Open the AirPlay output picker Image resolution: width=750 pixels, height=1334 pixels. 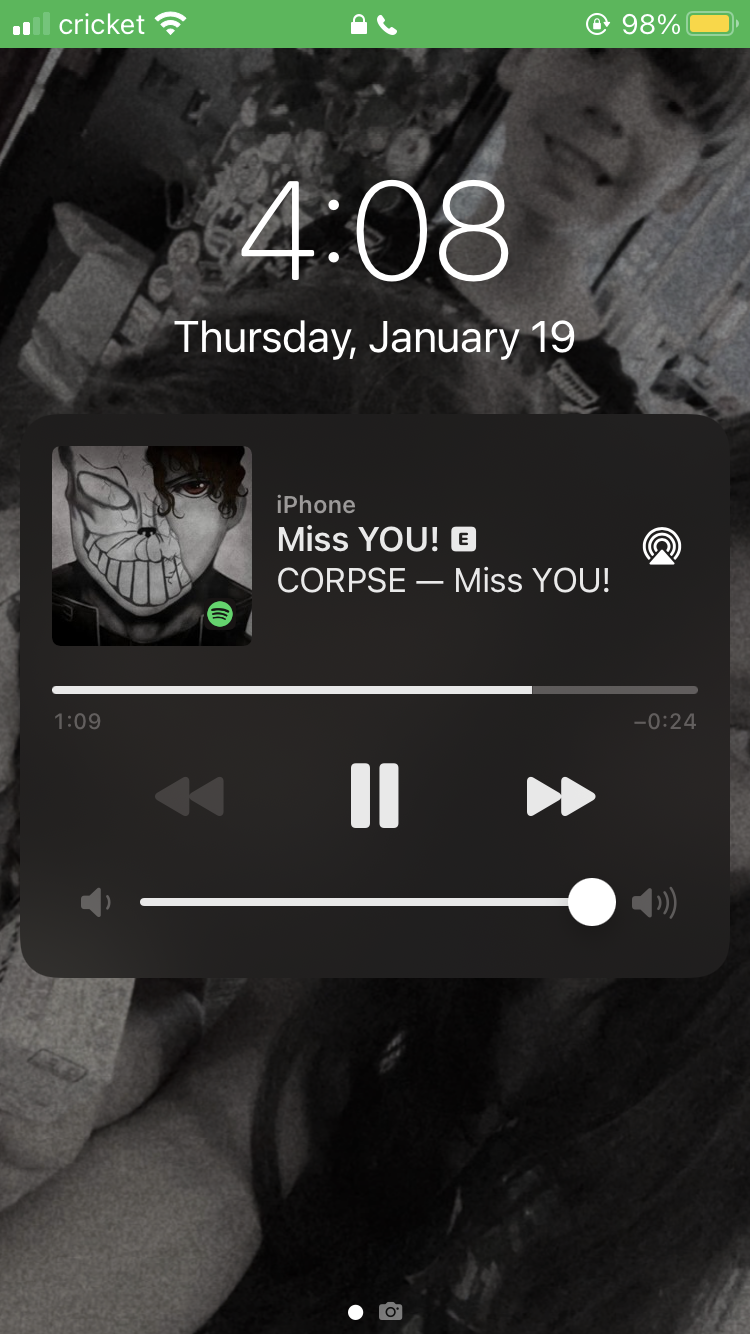661,546
